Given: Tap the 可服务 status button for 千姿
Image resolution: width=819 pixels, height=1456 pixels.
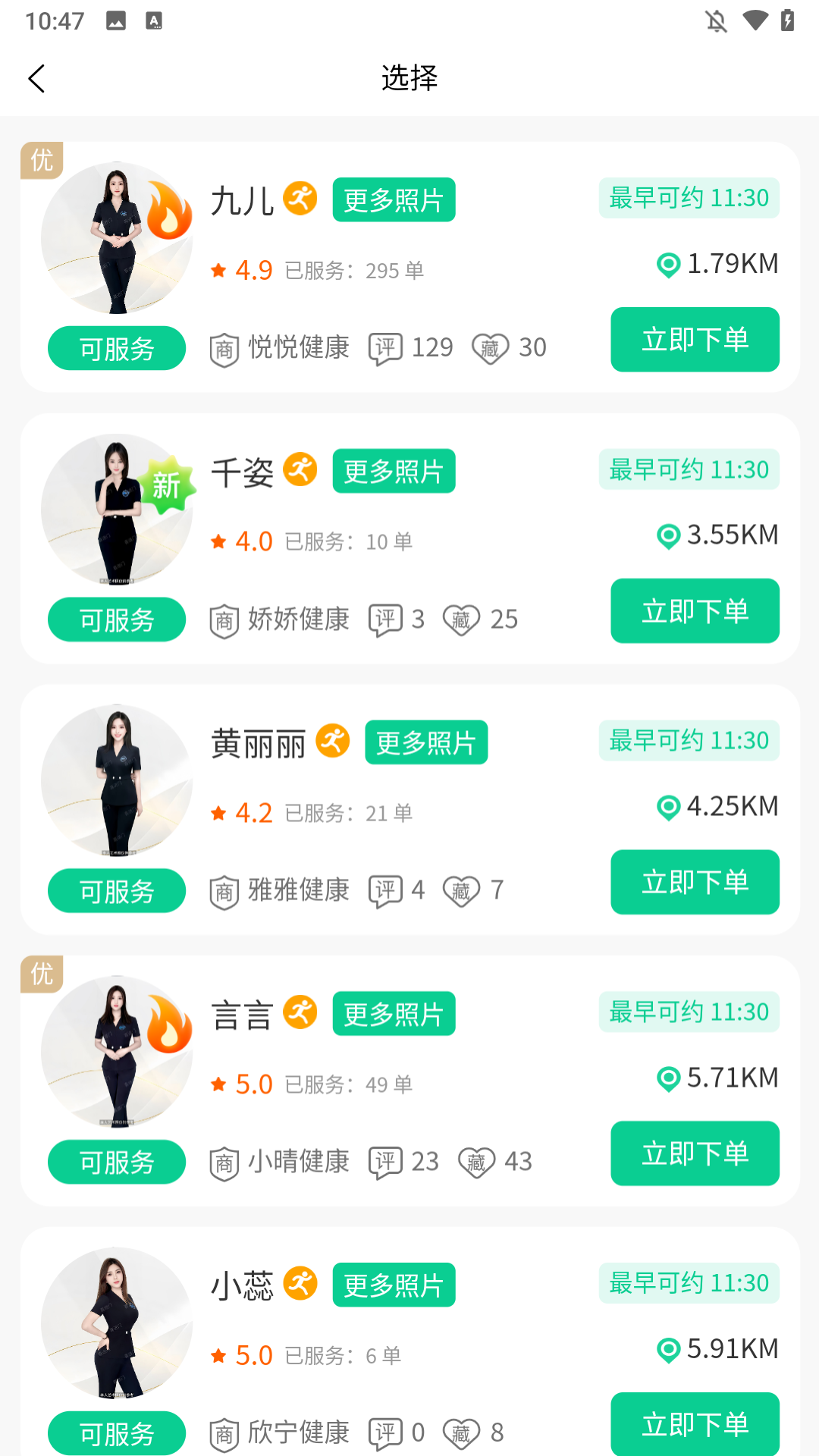Looking at the screenshot, I should tap(116, 619).
